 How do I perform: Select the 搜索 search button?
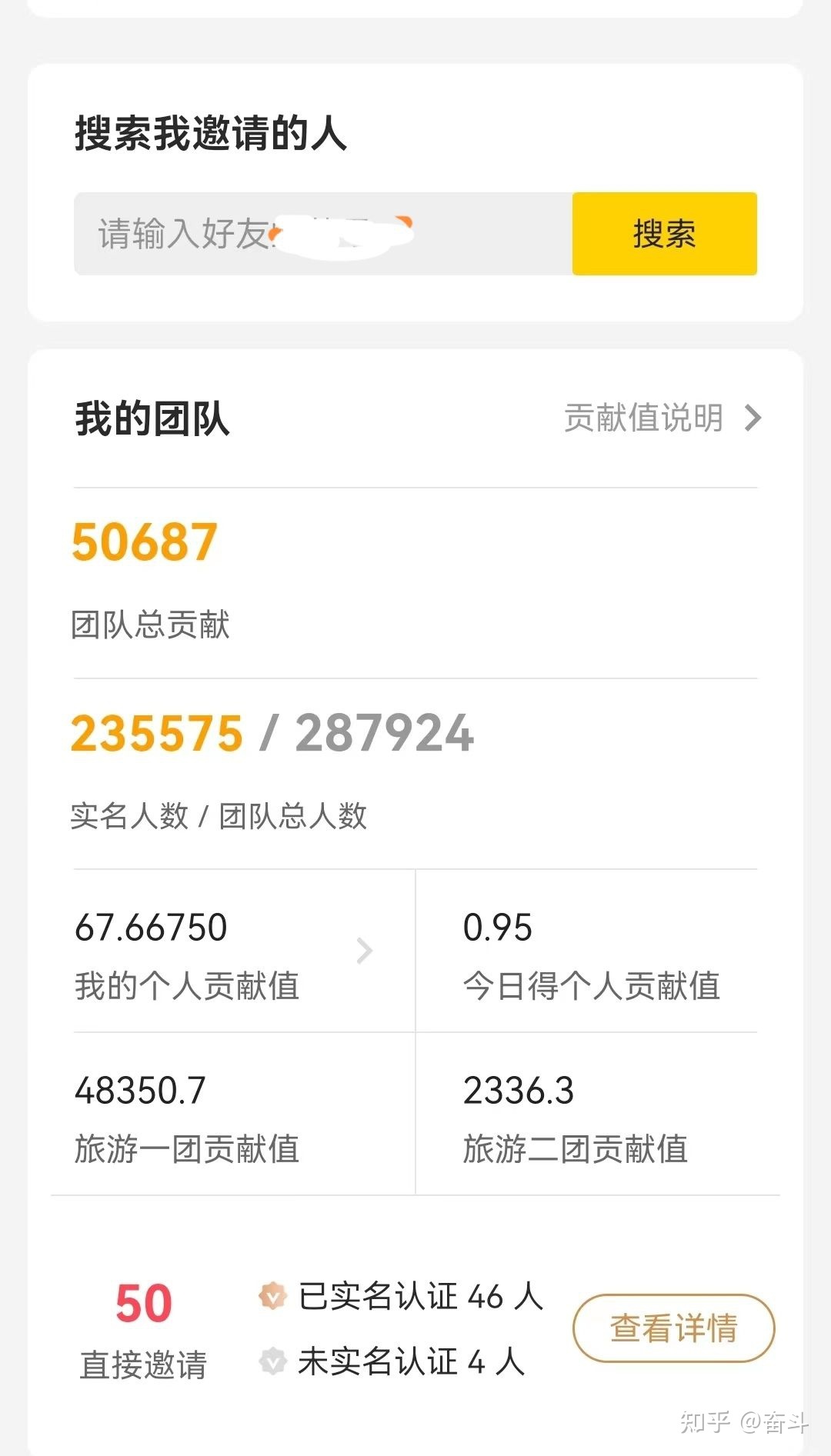pyautogui.click(x=663, y=235)
